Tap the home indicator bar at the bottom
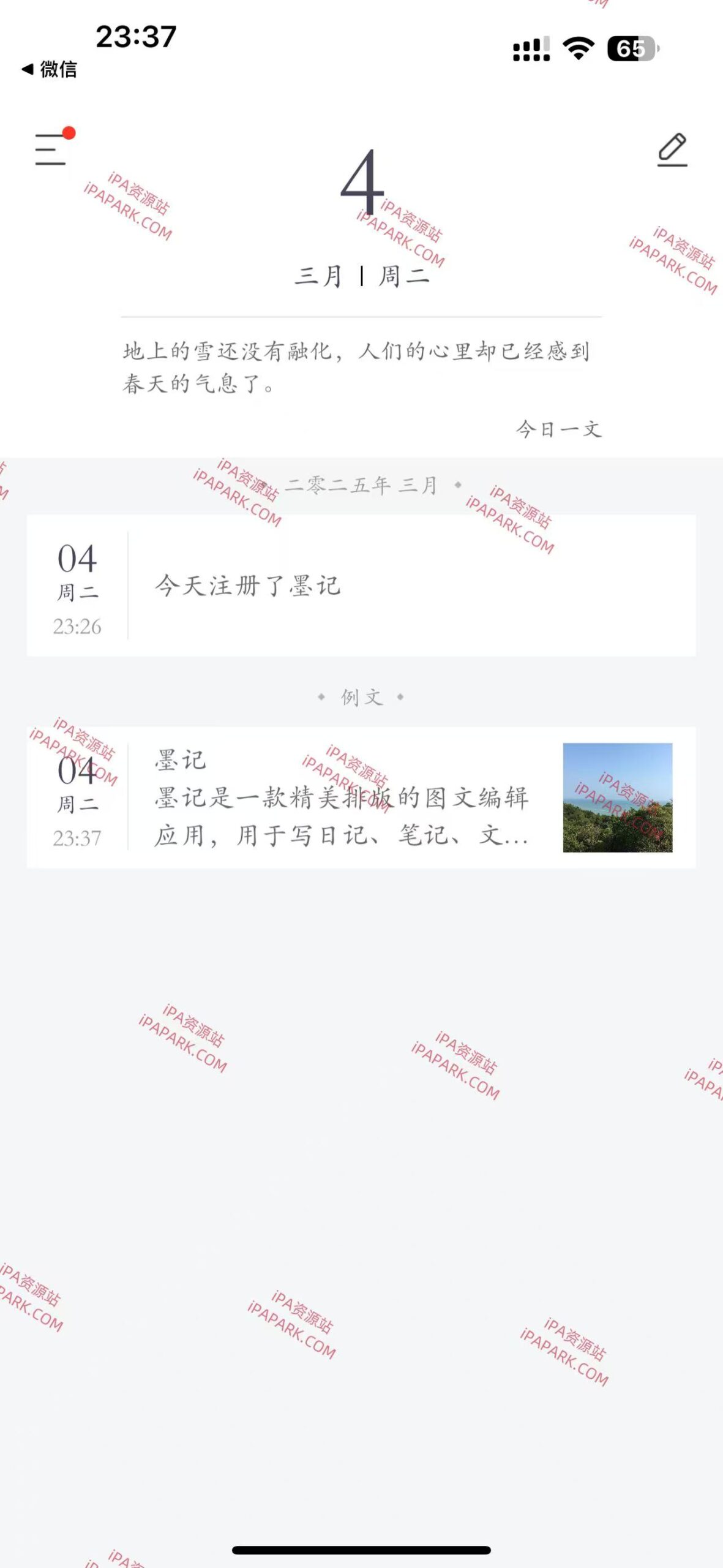Image resolution: width=723 pixels, height=1568 pixels. 361,1550
